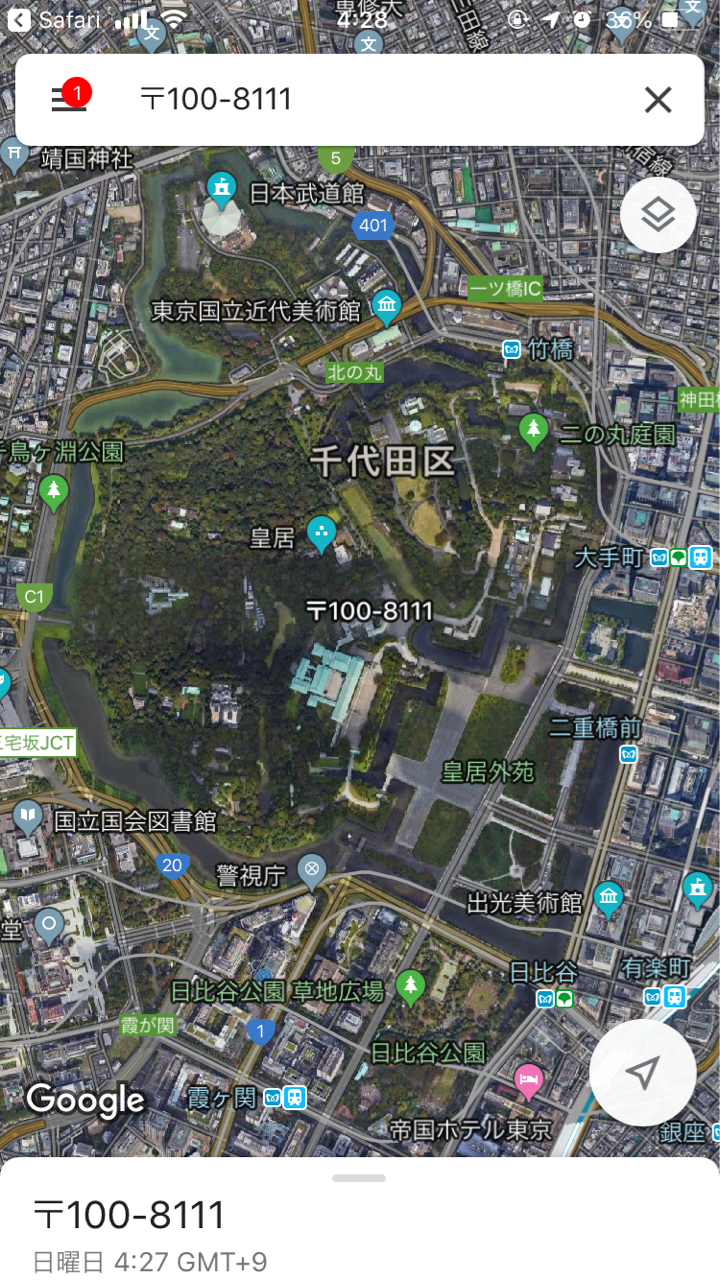This screenshot has width=720, height=1280.
Task: Open the 〒100-8111 place details card
Action: point(360,1232)
